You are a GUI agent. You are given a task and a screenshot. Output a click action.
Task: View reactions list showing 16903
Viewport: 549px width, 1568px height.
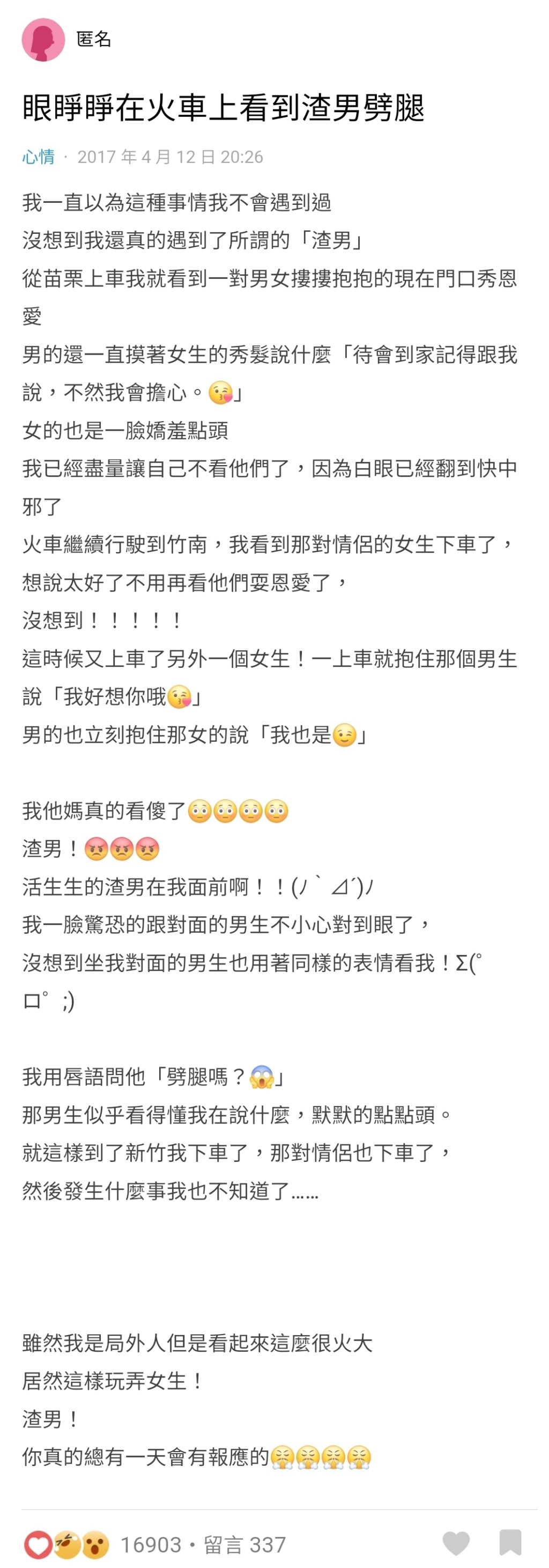pos(150,1544)
